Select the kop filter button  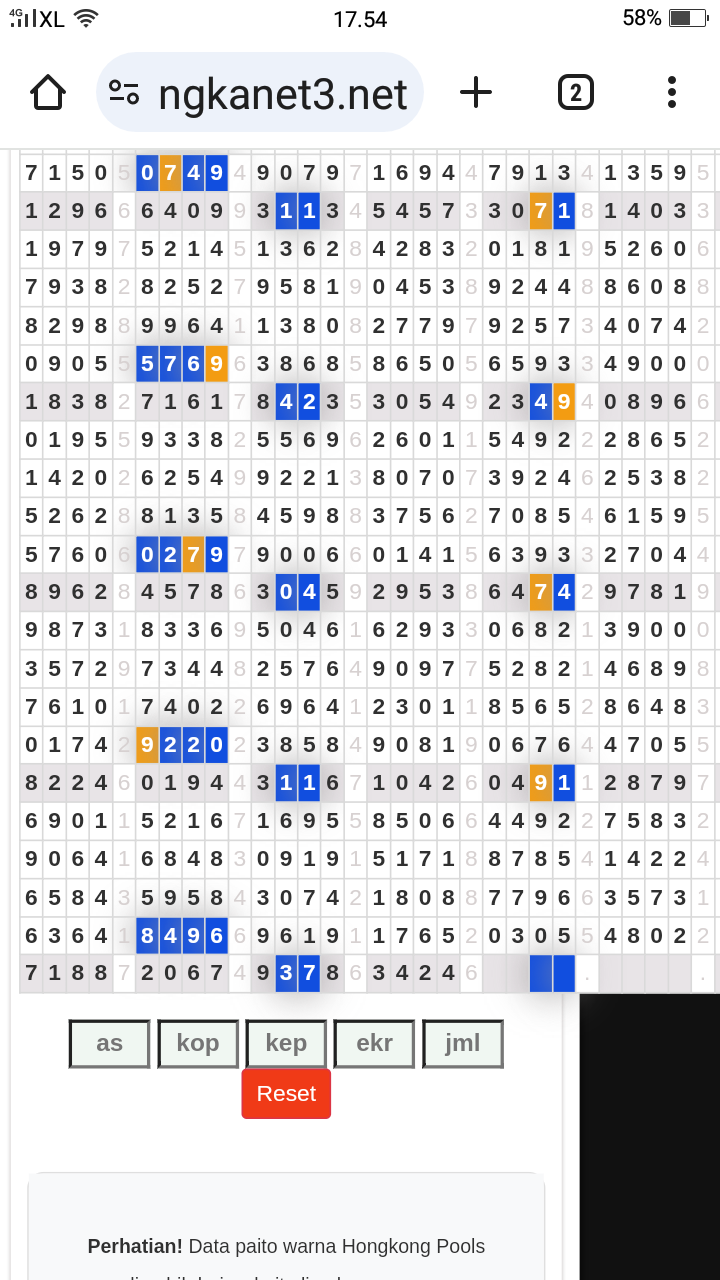(198, 1044)
